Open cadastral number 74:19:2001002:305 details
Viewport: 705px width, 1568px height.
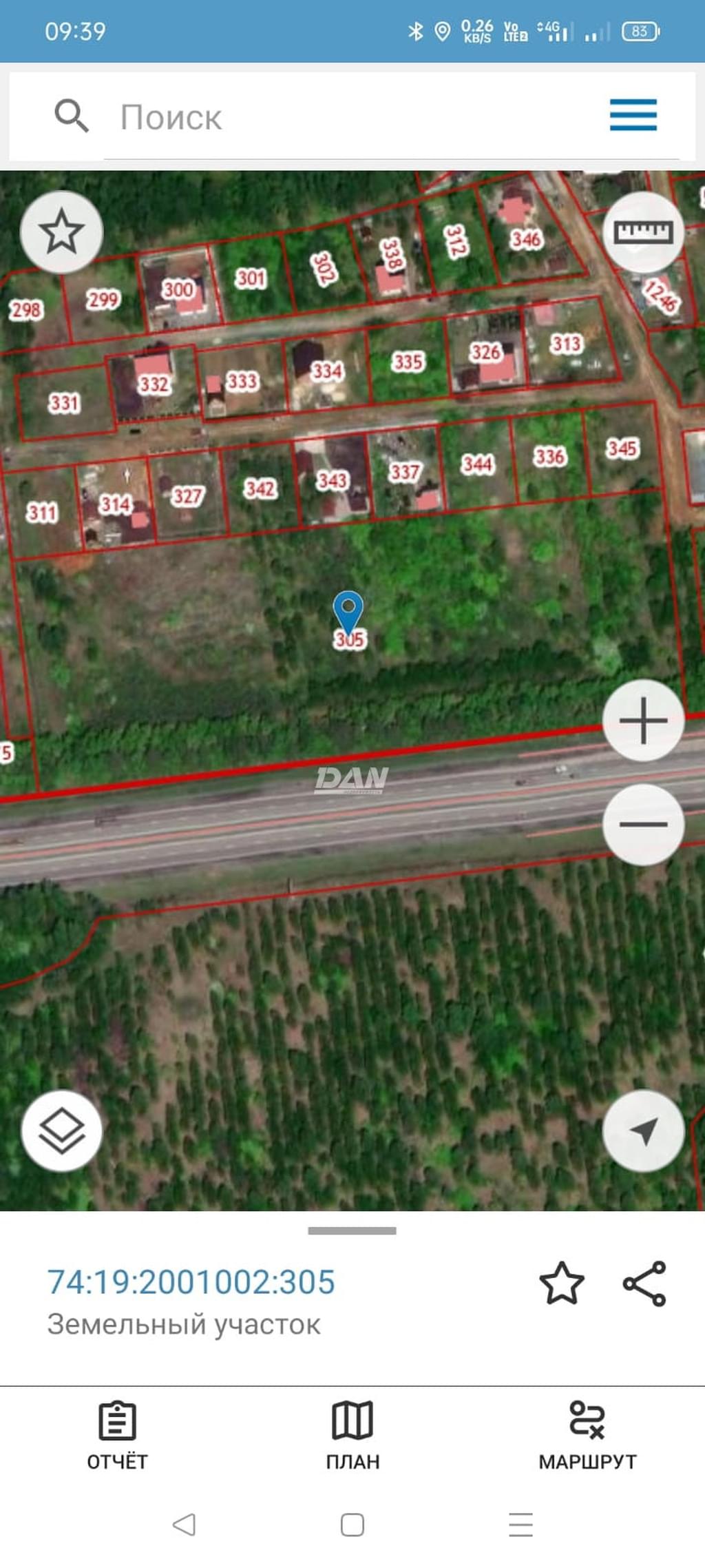191,1282
